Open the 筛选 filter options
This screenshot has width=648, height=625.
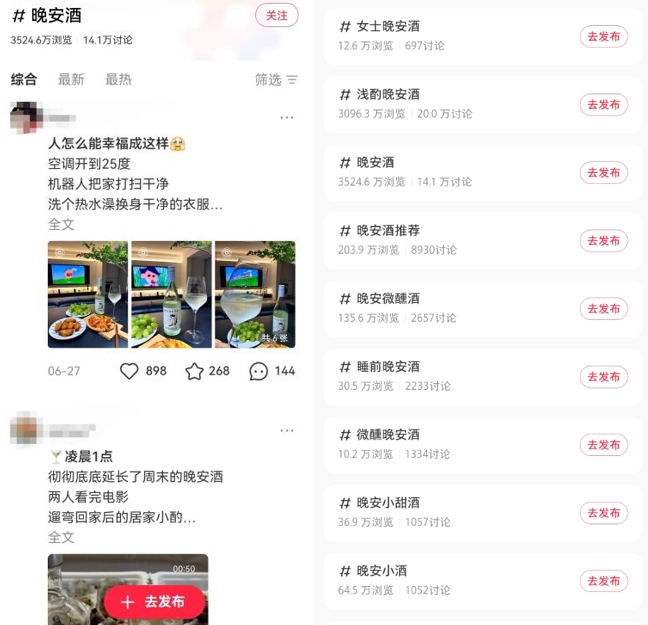tap(276, 79)
